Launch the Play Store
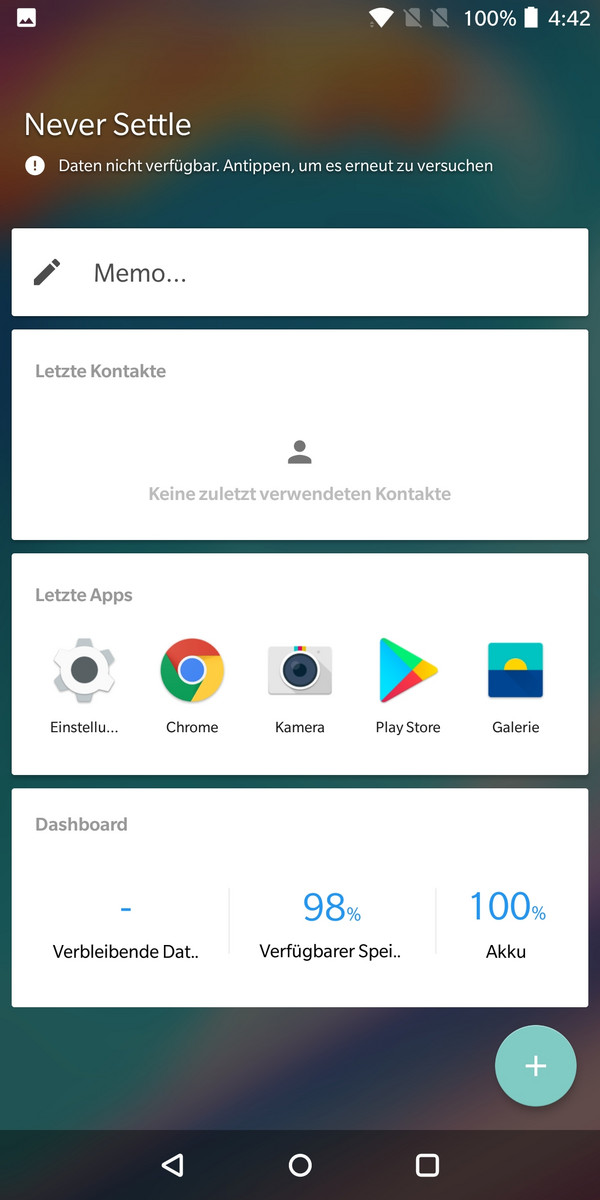The height and width of the screenshot is (1200, 600). [408, 687]
